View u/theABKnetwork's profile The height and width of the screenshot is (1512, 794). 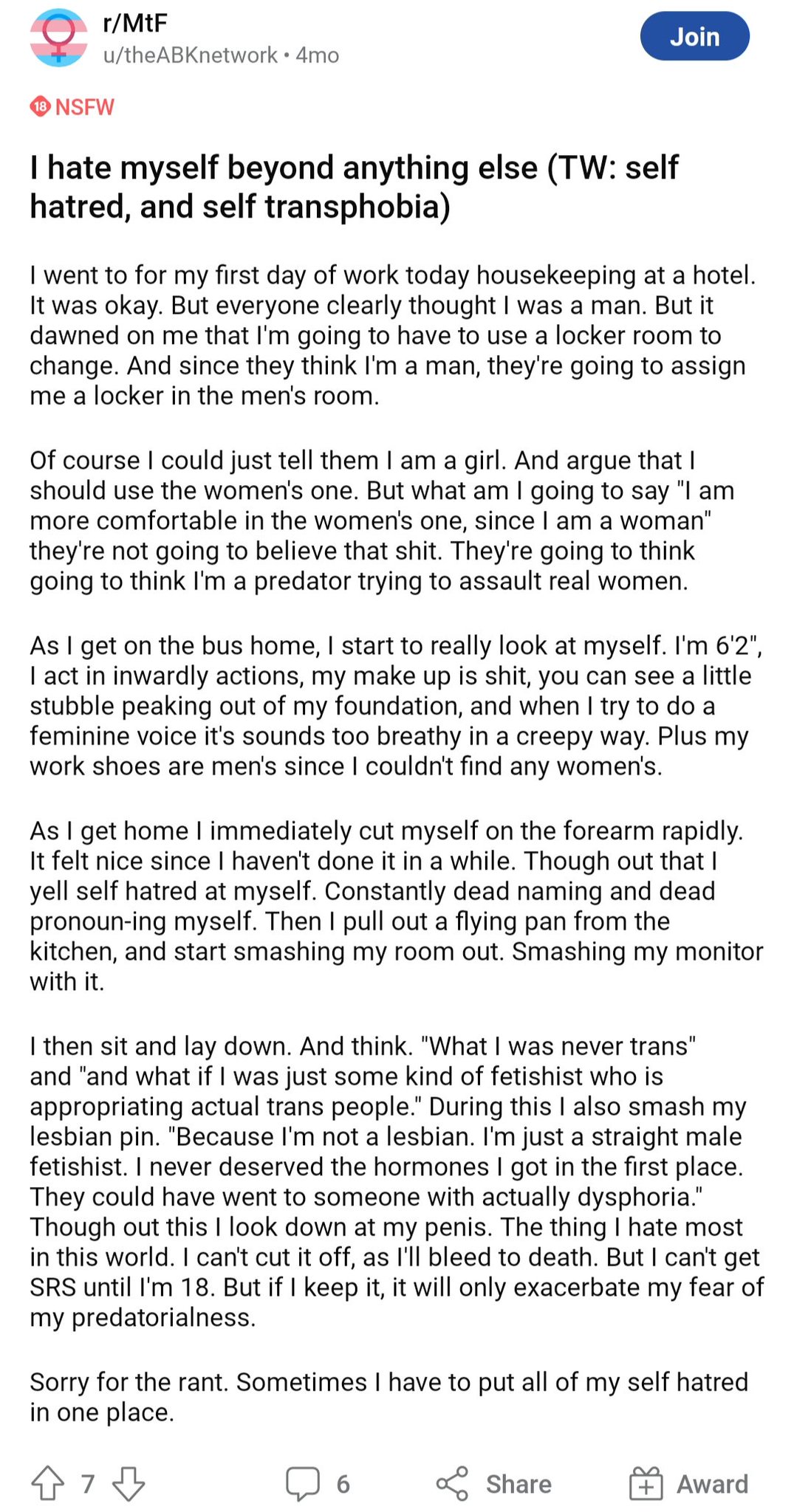pyautogui.click(x=190, y=55)
